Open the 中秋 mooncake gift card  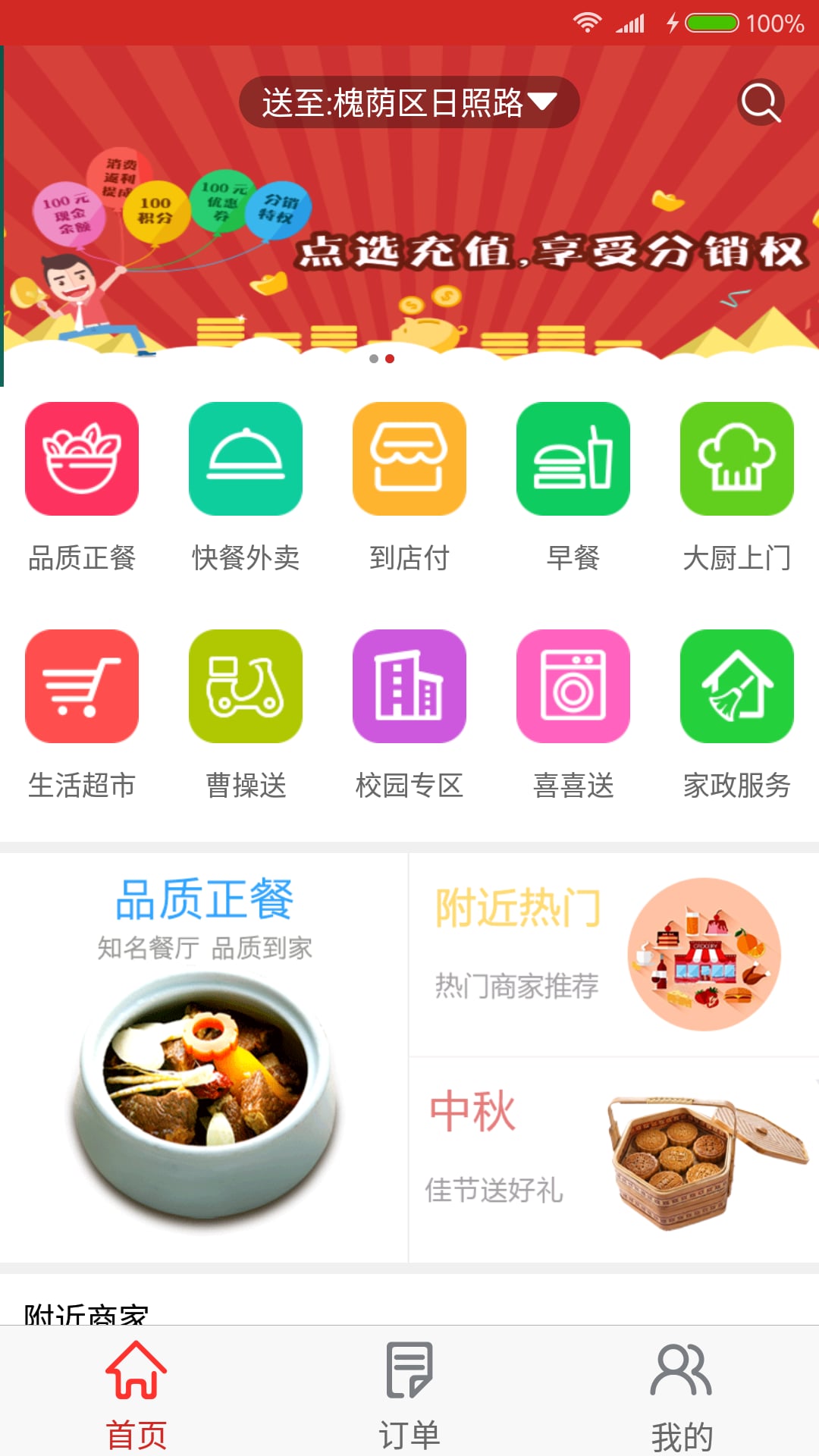pos(613,1159)
